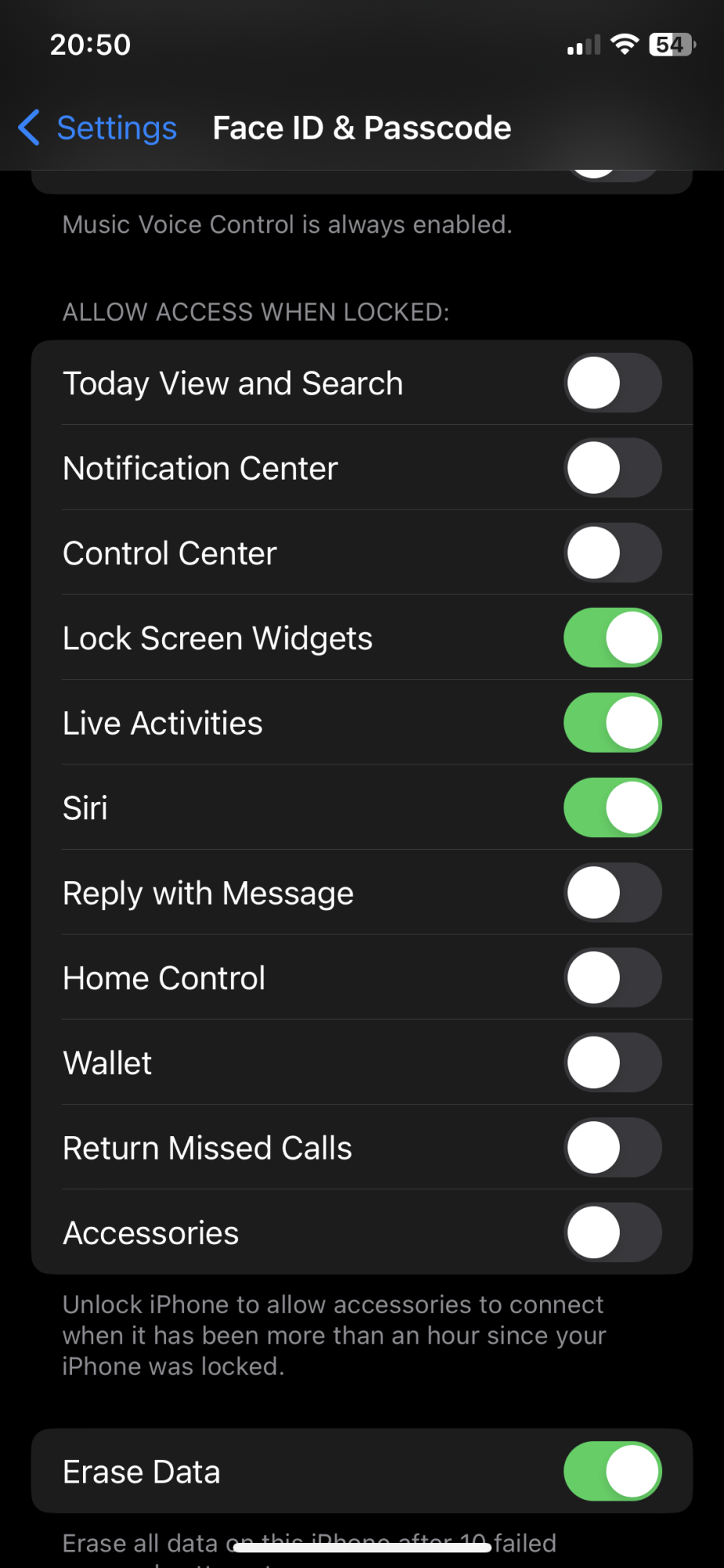Screen dimensions: 724x1568
Task: Turn off Live Activities toggle
Action: point(612,723)
